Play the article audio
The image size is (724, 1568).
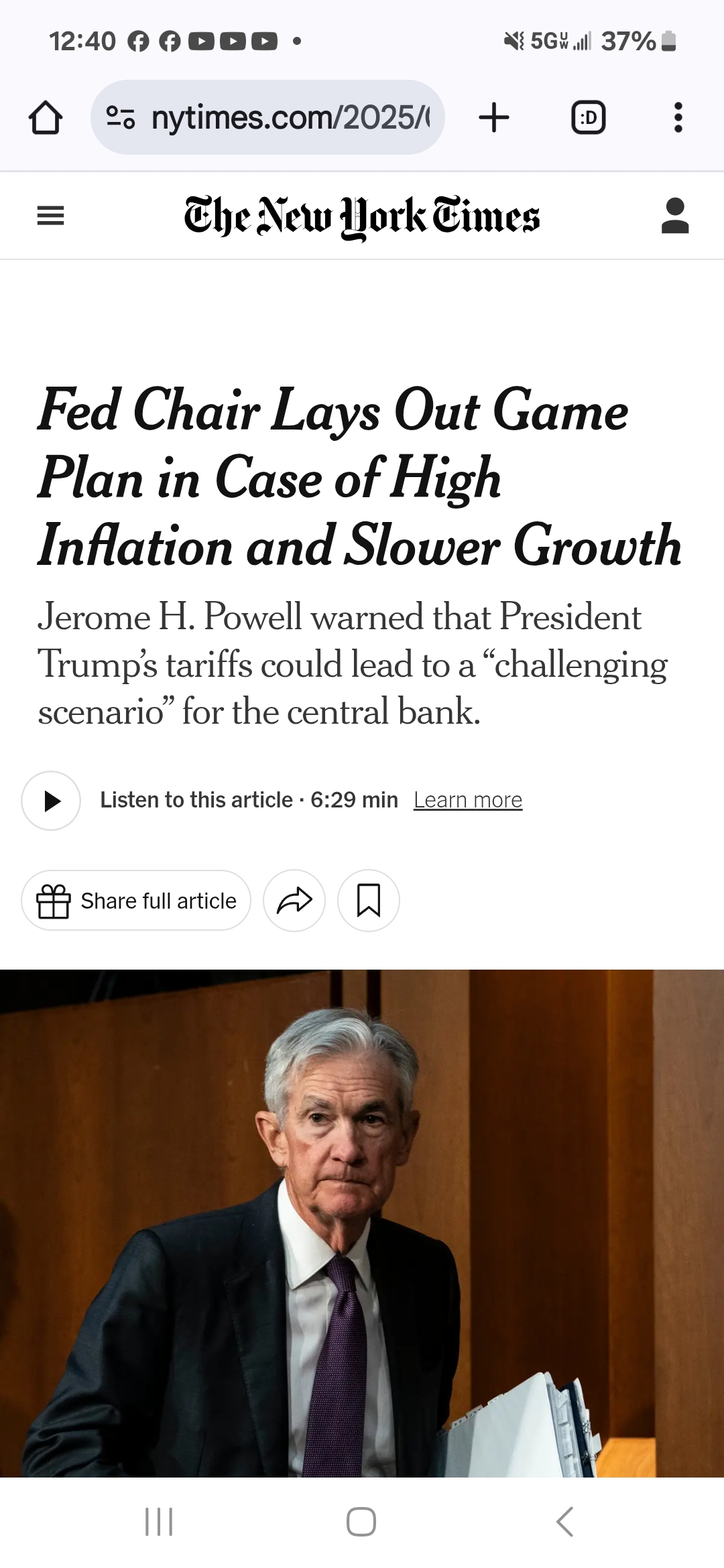coord(51,801)
